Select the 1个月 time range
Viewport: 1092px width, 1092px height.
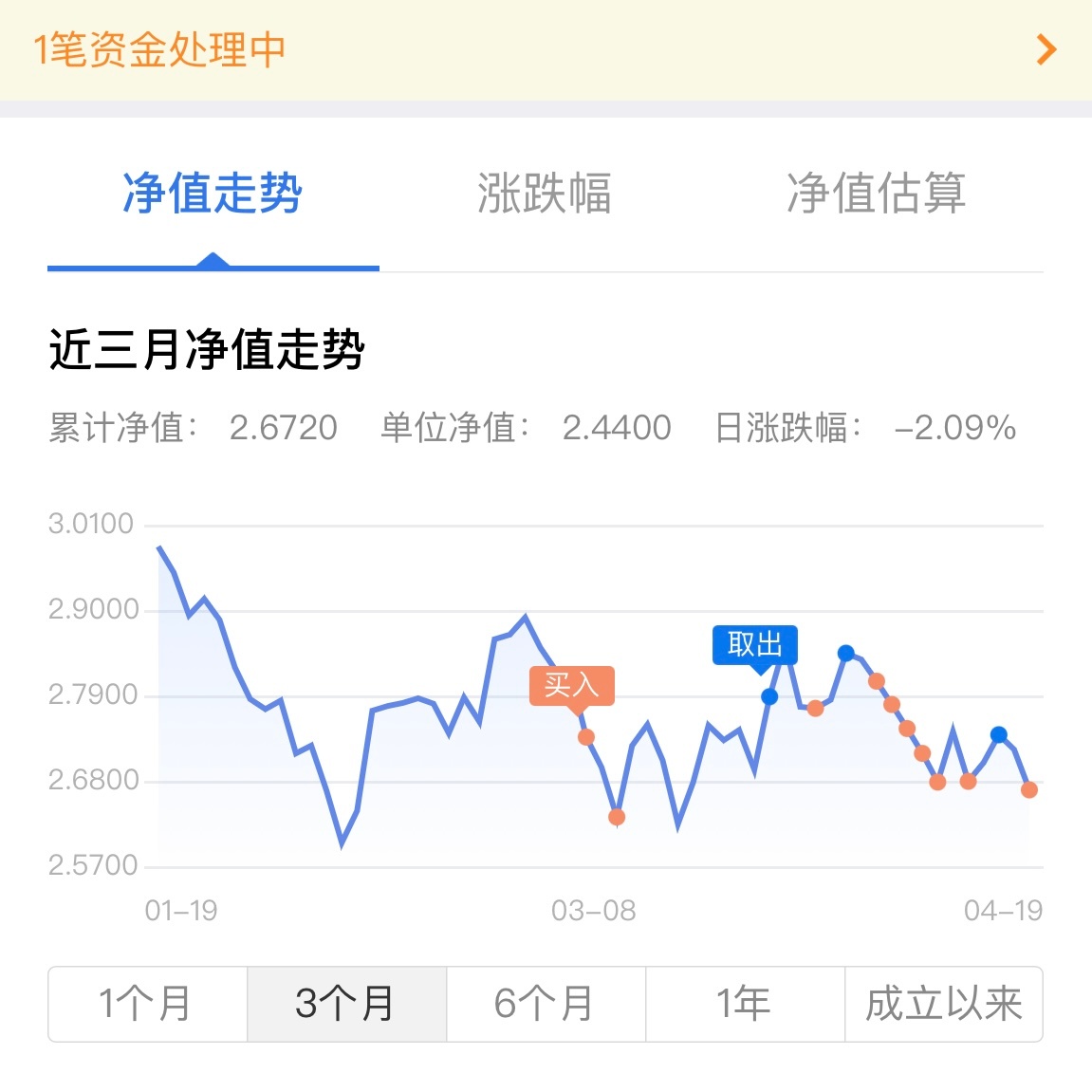coord(147,1004)
